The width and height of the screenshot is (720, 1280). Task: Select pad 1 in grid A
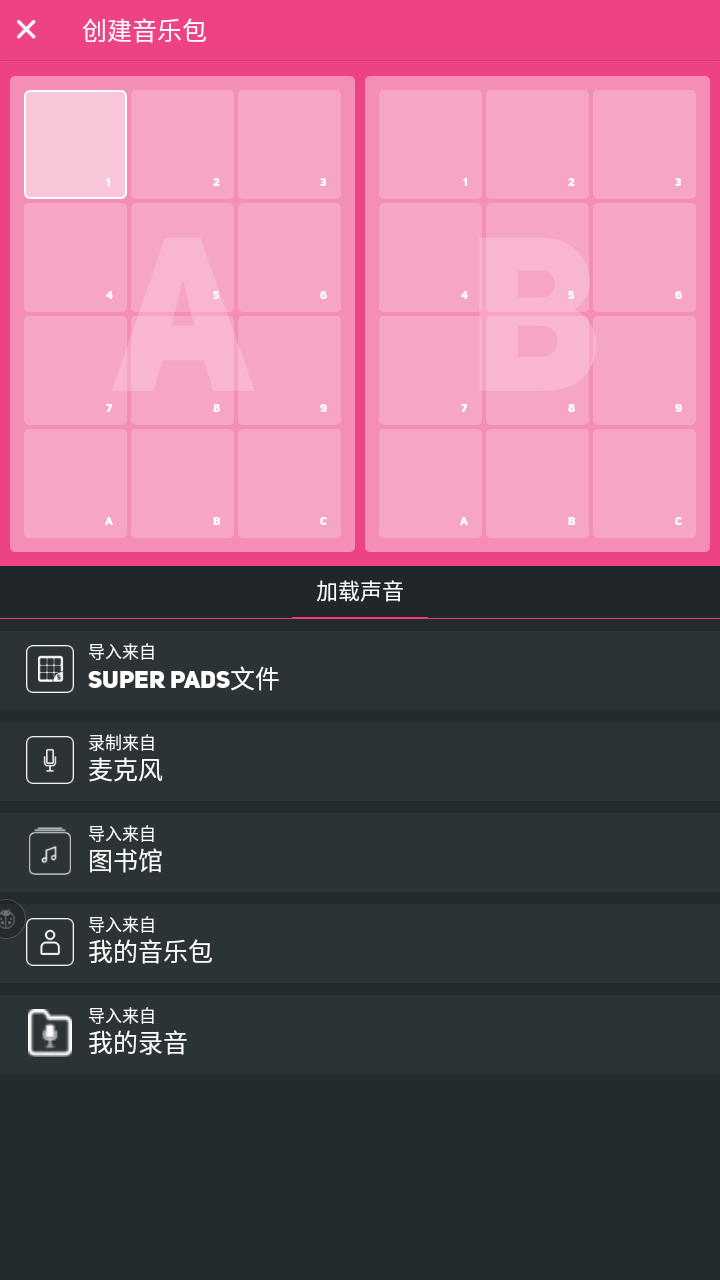[x=76, y=145]
